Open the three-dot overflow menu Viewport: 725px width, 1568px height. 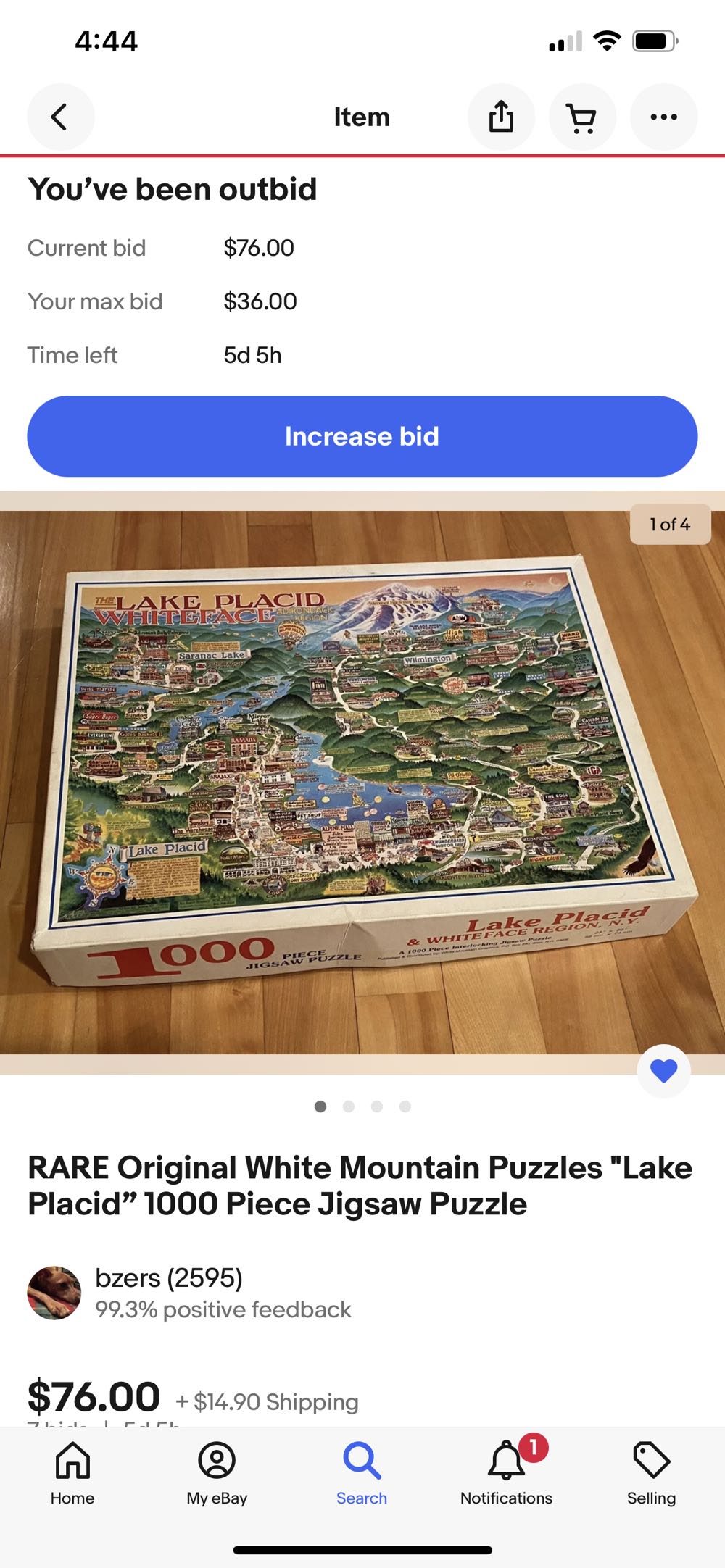click(663, 117)
